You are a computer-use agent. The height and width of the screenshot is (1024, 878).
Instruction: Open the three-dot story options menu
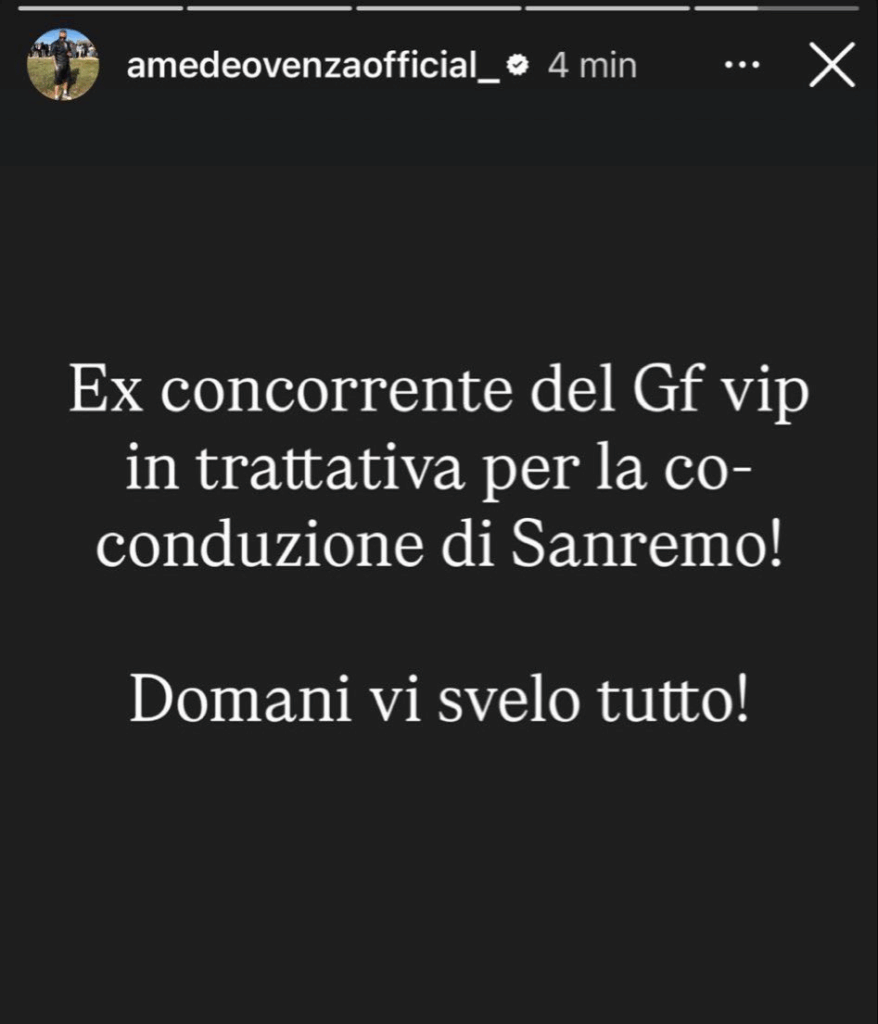(741, 66)
